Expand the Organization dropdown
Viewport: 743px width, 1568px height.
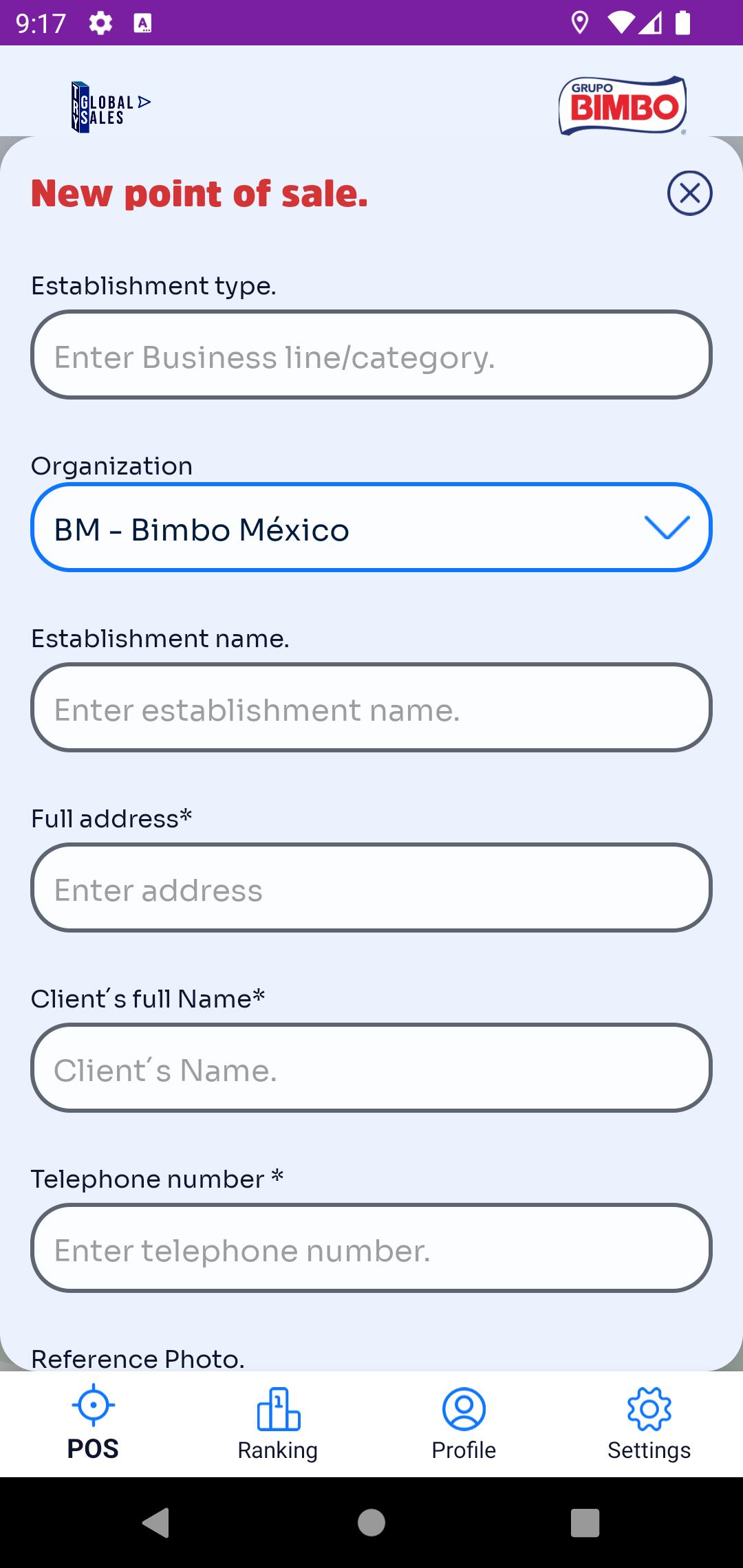(371, 527)
